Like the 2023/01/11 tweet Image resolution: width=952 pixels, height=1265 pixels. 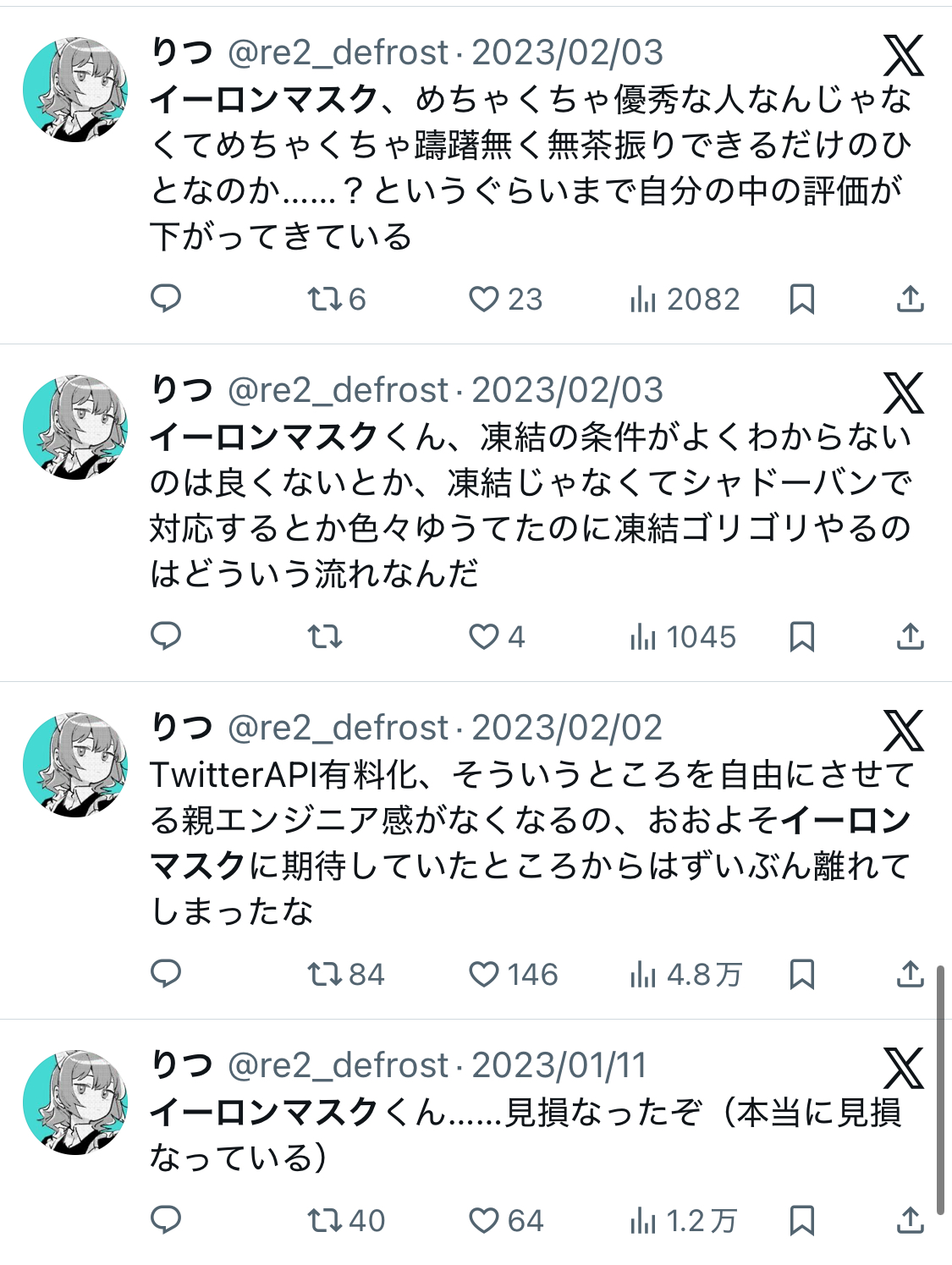point(484,1221)
